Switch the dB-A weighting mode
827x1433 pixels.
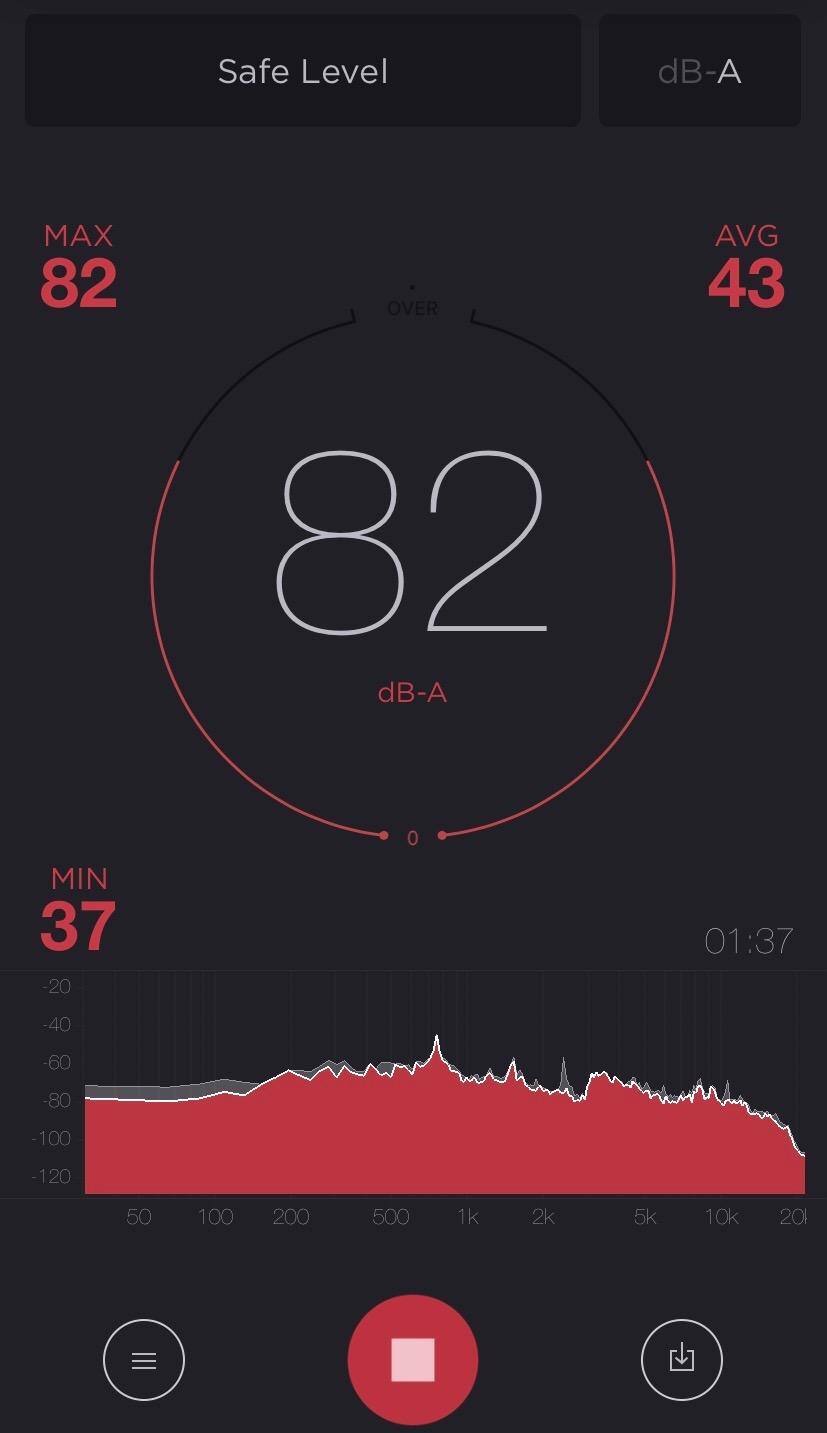point(699,71)
